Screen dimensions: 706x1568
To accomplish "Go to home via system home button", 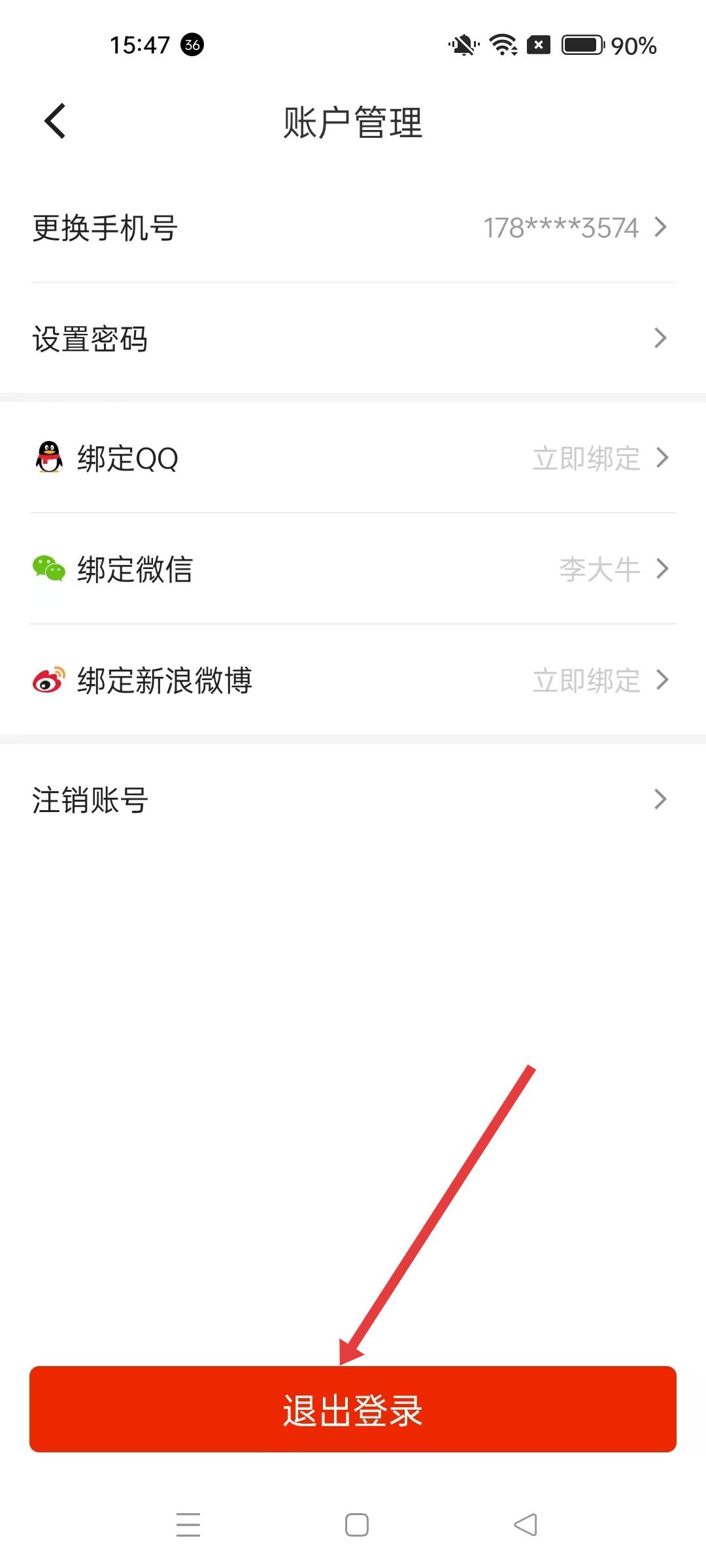I will pyautogui.click(x=356, y=1524).
